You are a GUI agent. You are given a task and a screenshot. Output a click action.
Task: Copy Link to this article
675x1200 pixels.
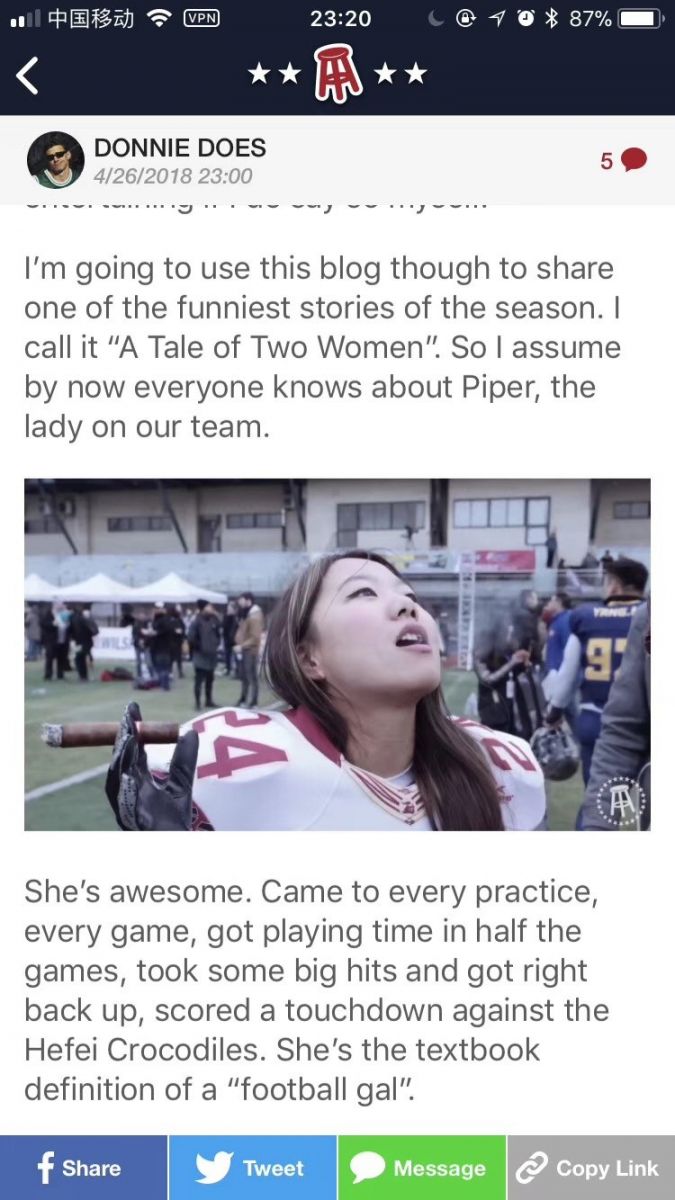click(x=591, y=1168)
